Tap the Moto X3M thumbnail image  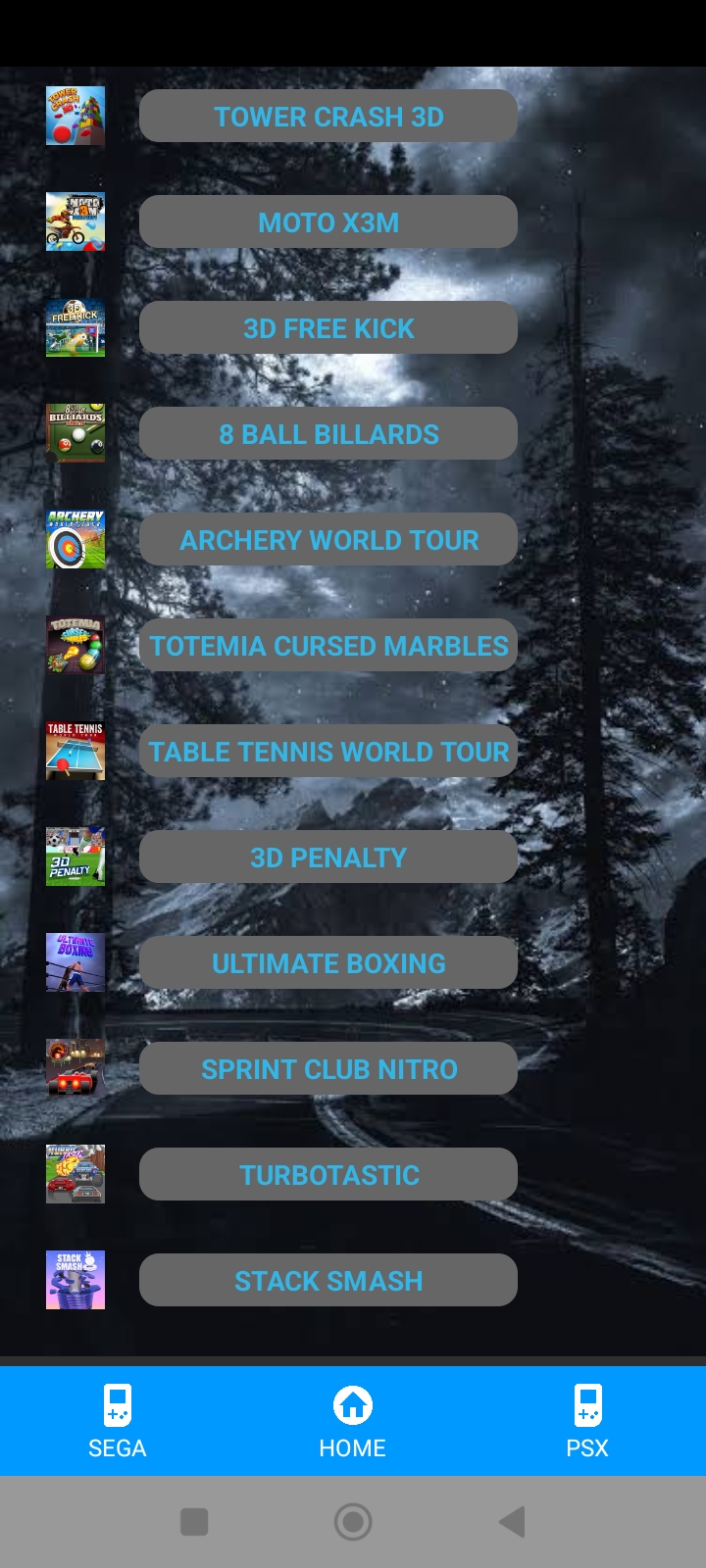pyautogui.click(x=76, y=222)
